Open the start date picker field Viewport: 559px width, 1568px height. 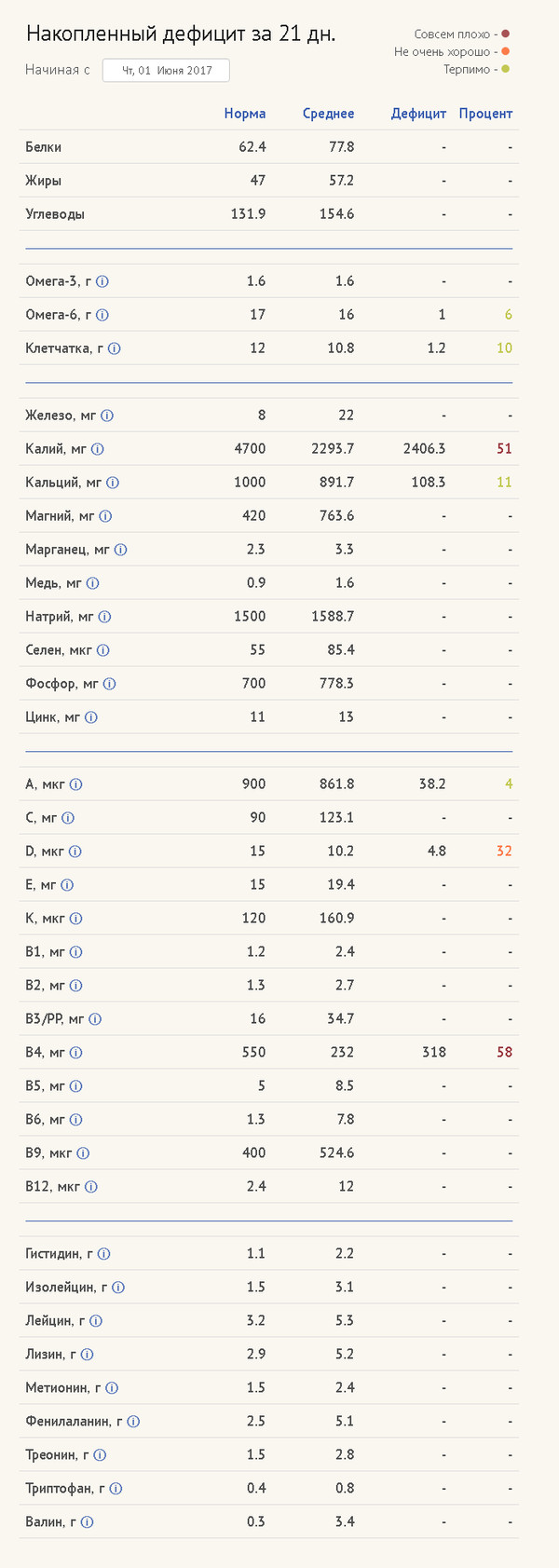[x=166, y=70]
